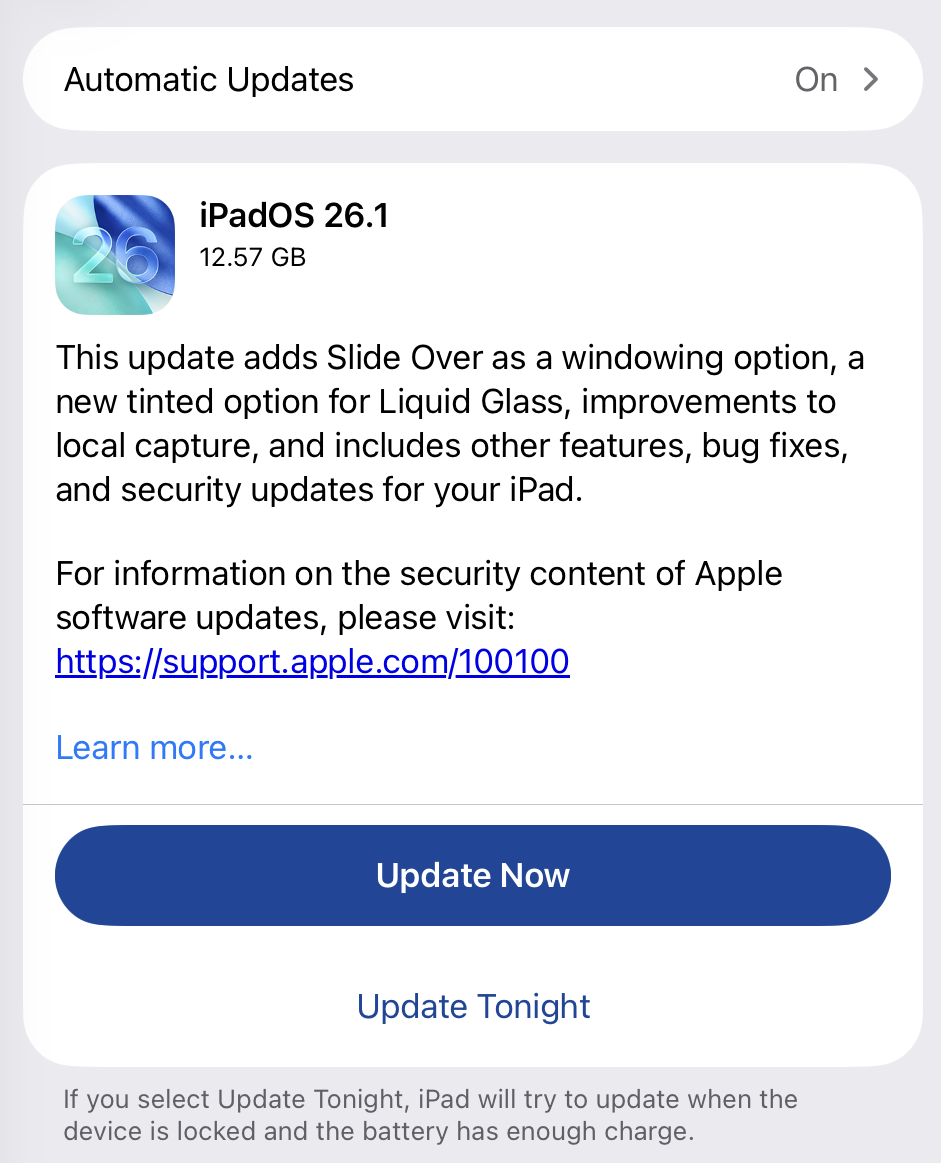
Task: Tap the On status for Automatic Updates
Action: (x=815, y=80)
